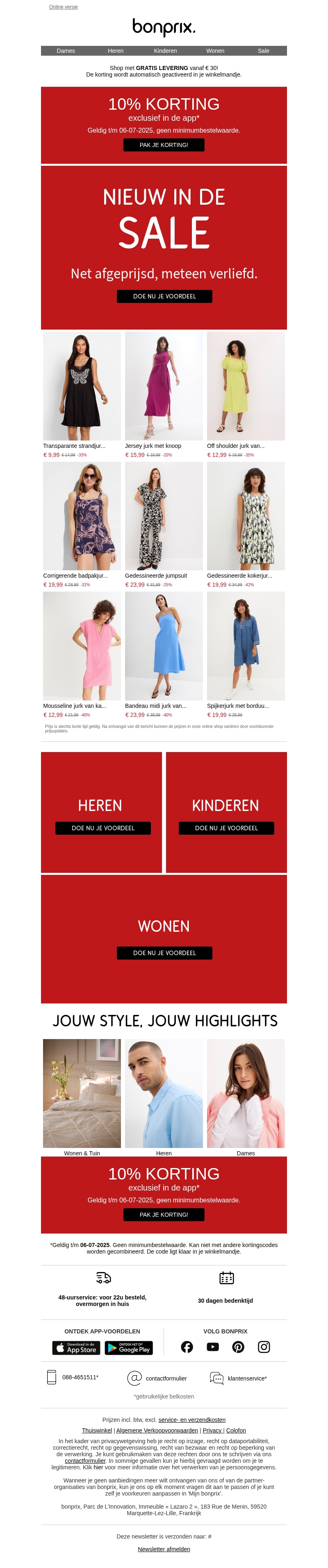Open bonprix Facebook page

[187, 1347]
